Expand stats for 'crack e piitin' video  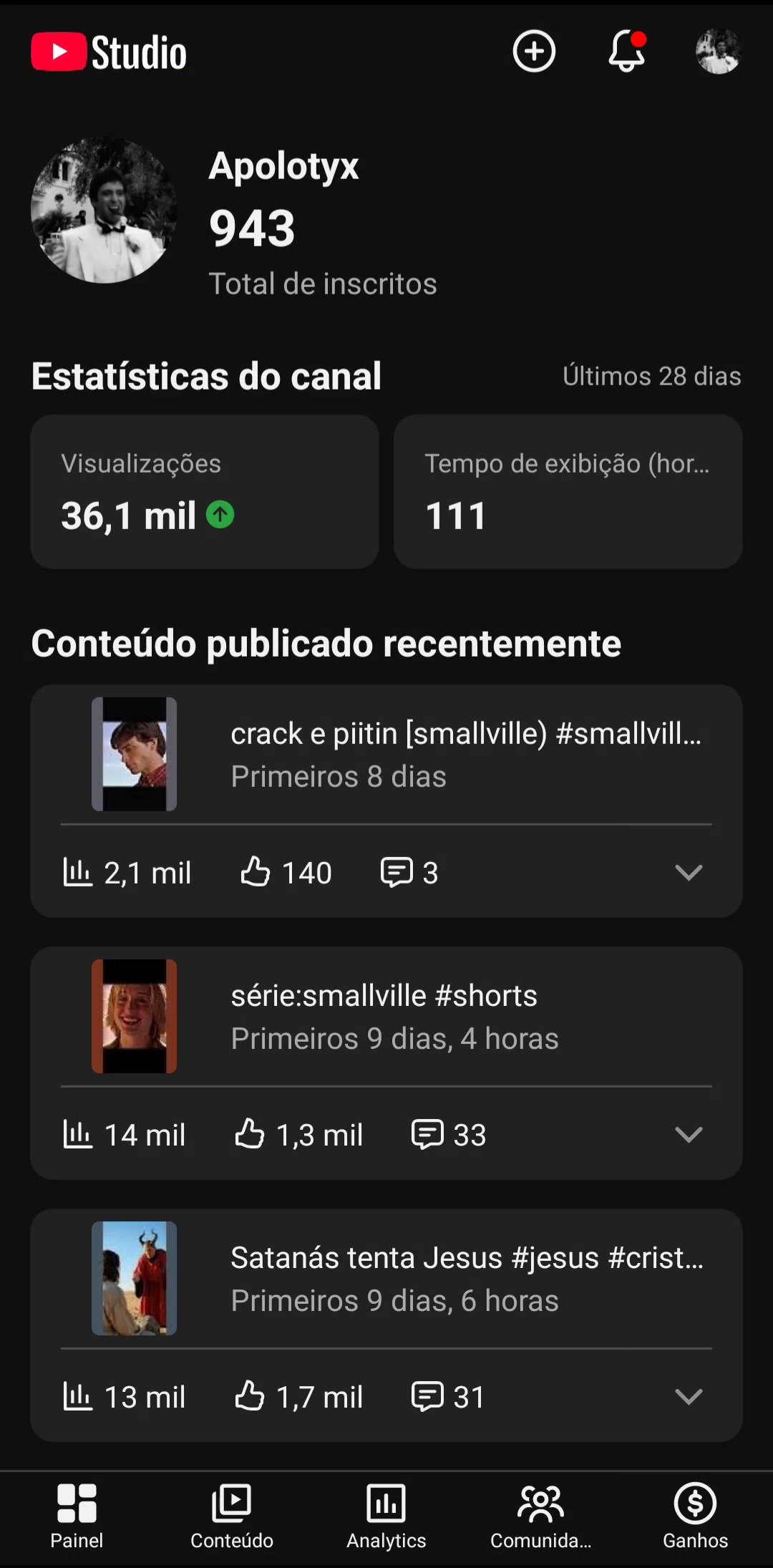click(x=689, y=873)
